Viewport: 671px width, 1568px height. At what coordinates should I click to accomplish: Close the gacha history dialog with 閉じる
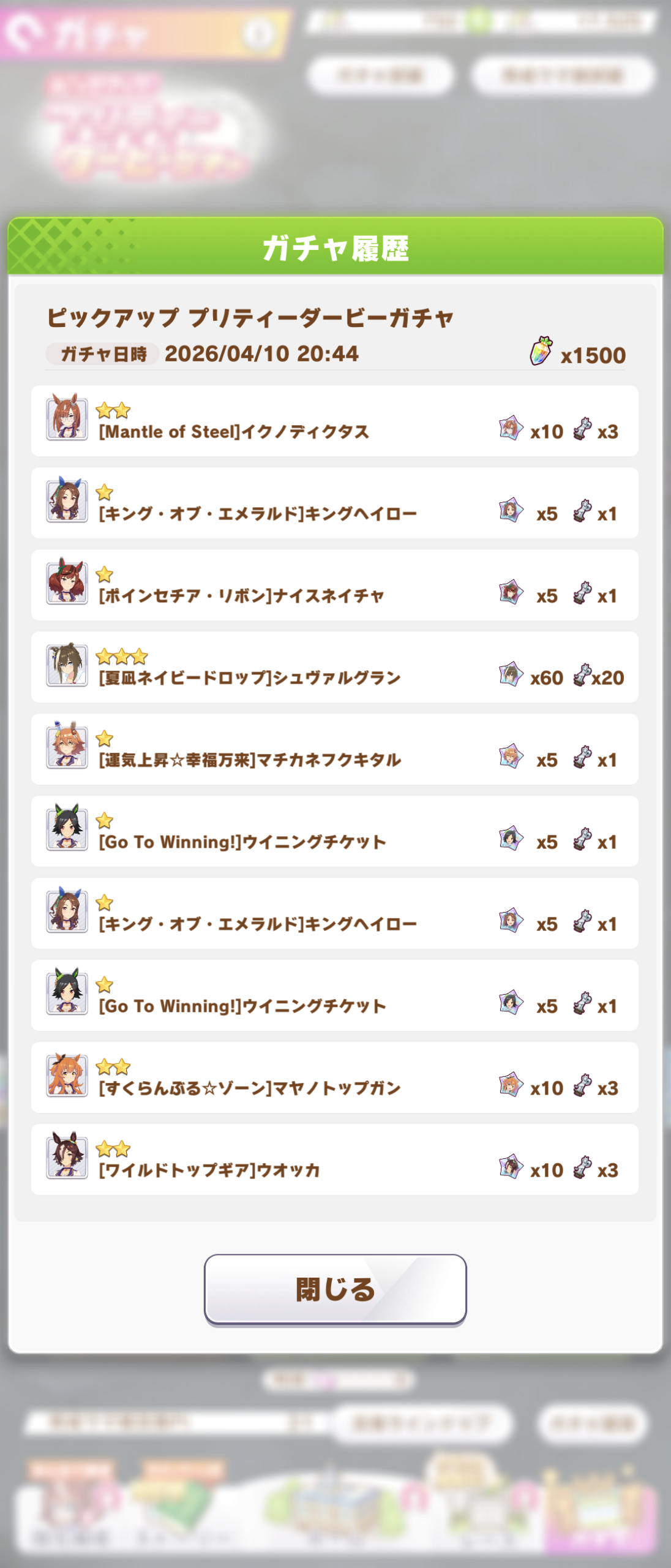tap(335, 1289)
